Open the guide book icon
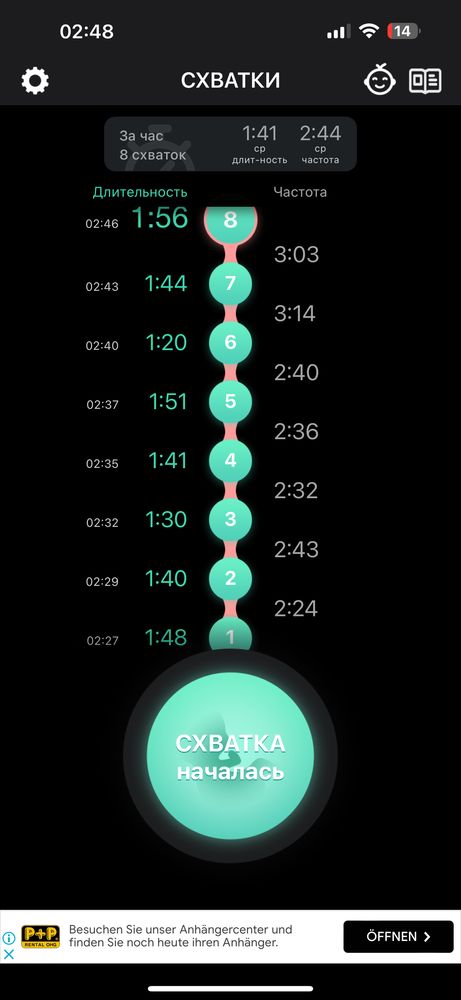461x1000 pixels. [x=425, y=81]
